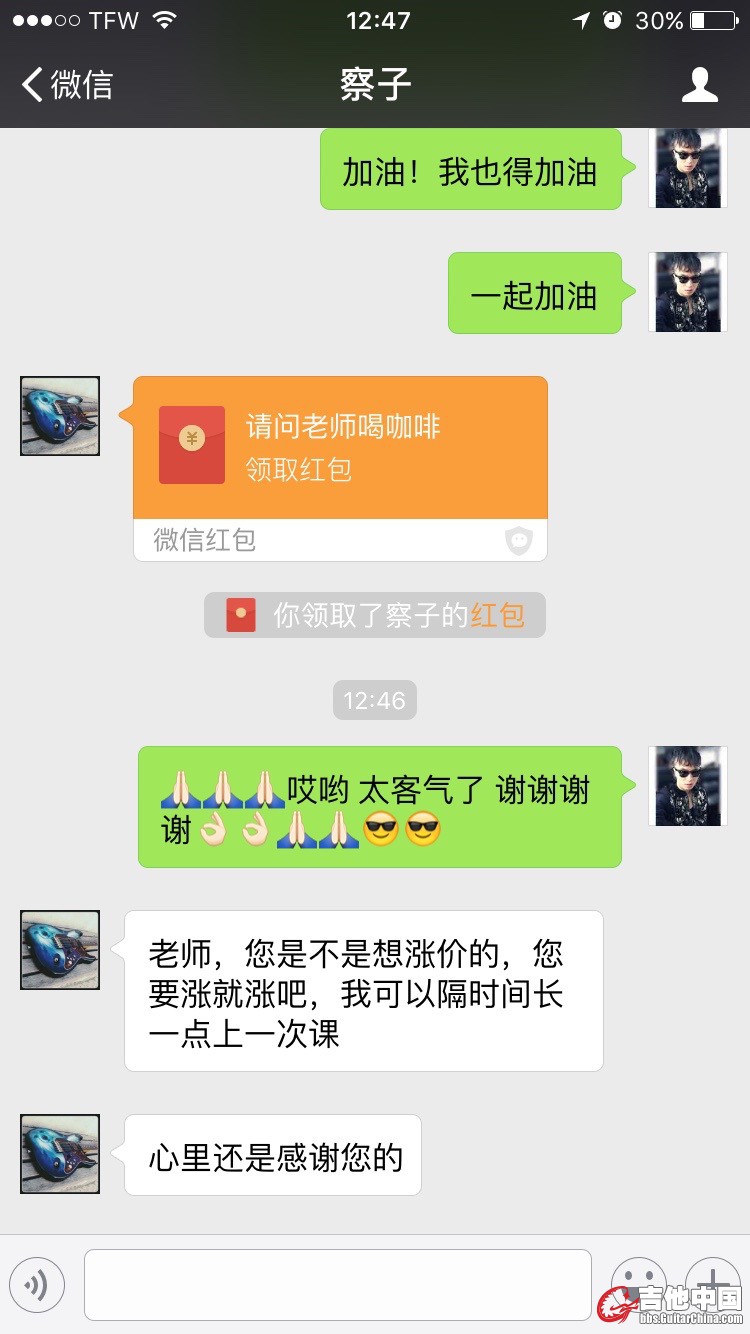Focus the message text field
This screenshot has height=1334, width=750.
[x=337, y=1284]
